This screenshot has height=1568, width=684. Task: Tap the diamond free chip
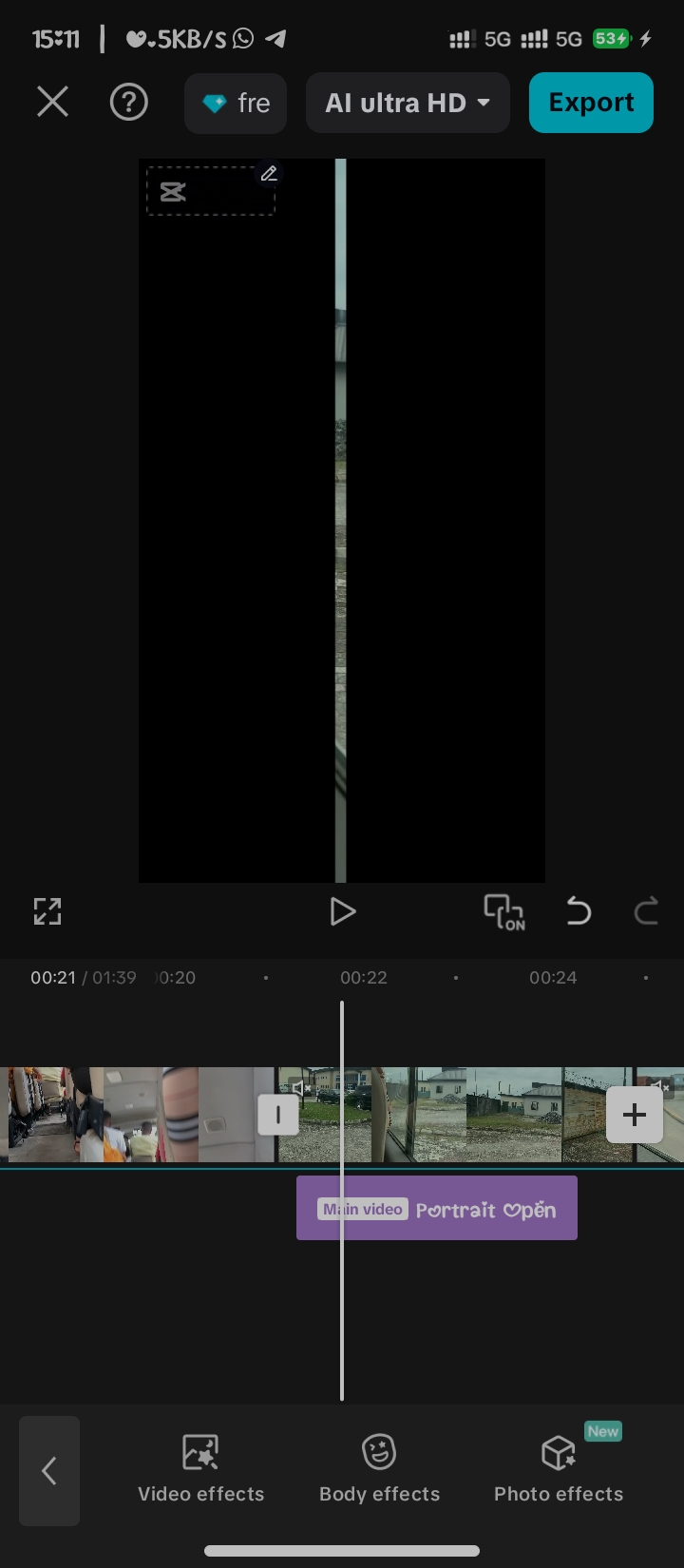[x=236, y=103]
